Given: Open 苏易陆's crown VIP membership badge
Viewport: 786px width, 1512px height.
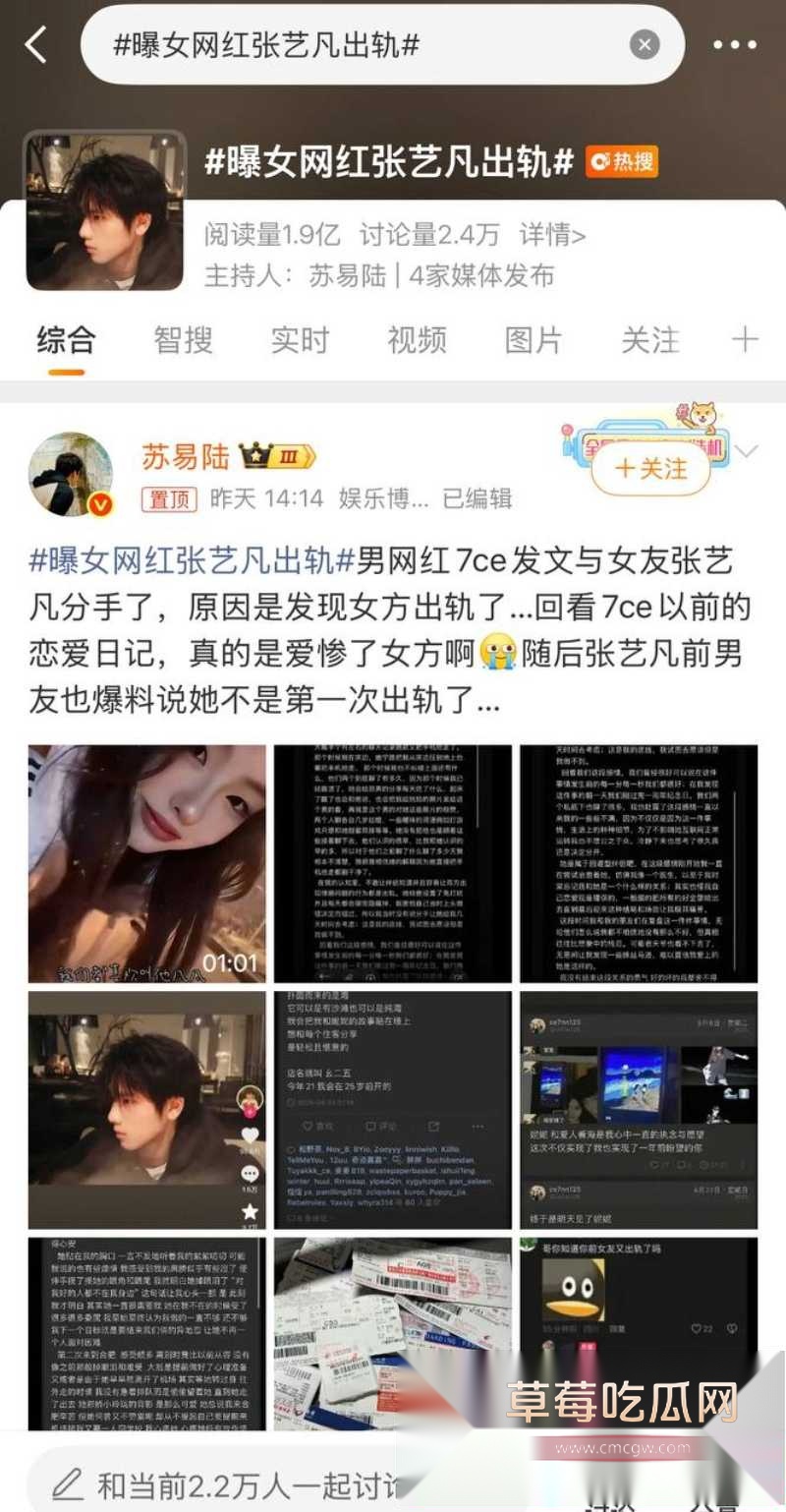Looking at the screenshot, I should tap(276, 453).
